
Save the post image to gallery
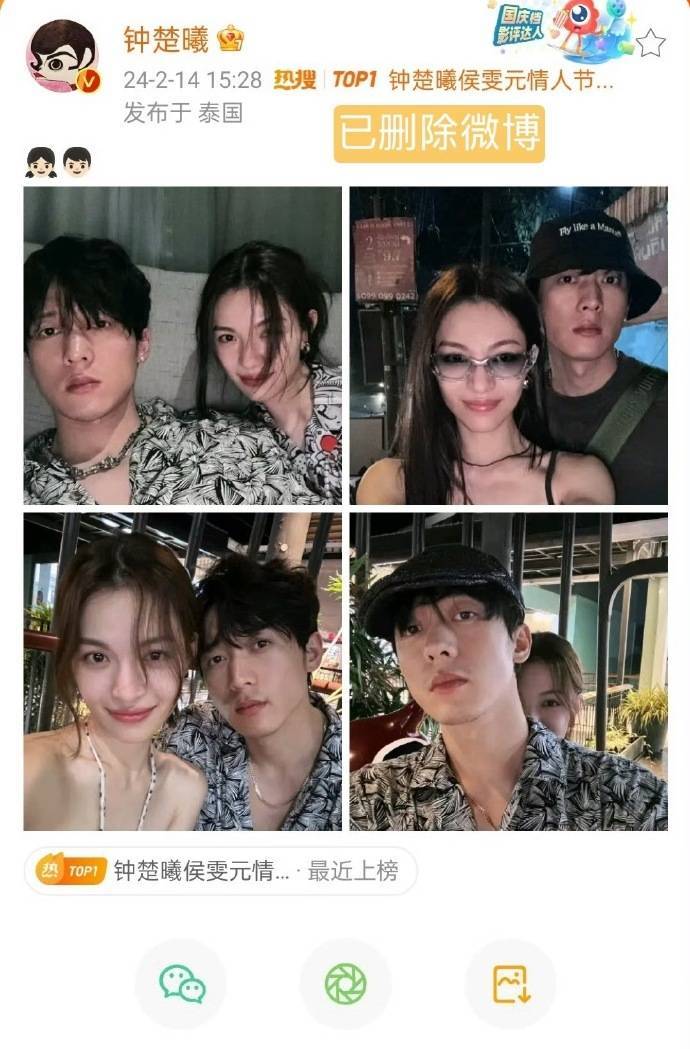pyautogui.click(x=510, y=983)
